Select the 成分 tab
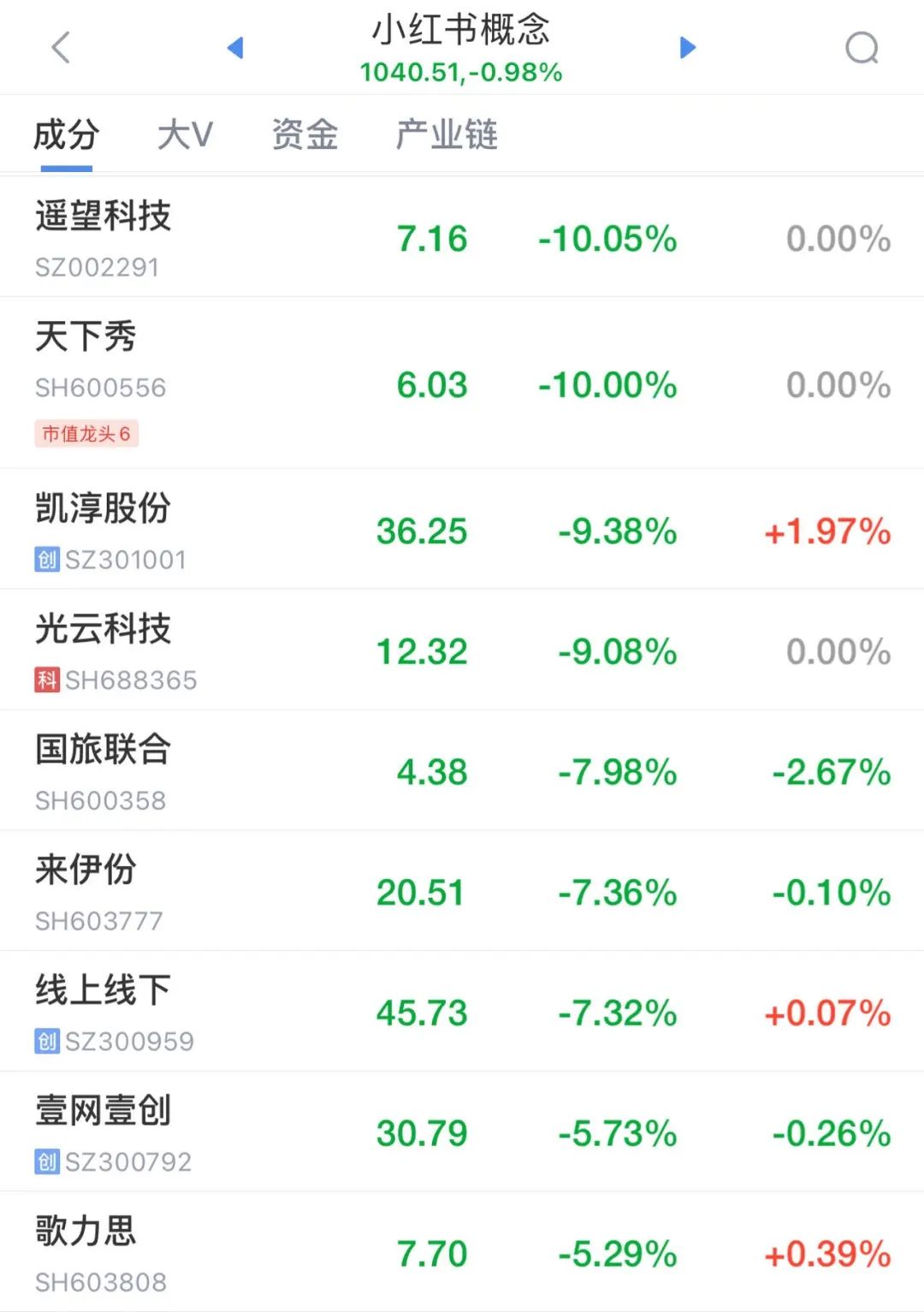The width and height of the screenshot is (924, 1312). click(x=66, y=134)
